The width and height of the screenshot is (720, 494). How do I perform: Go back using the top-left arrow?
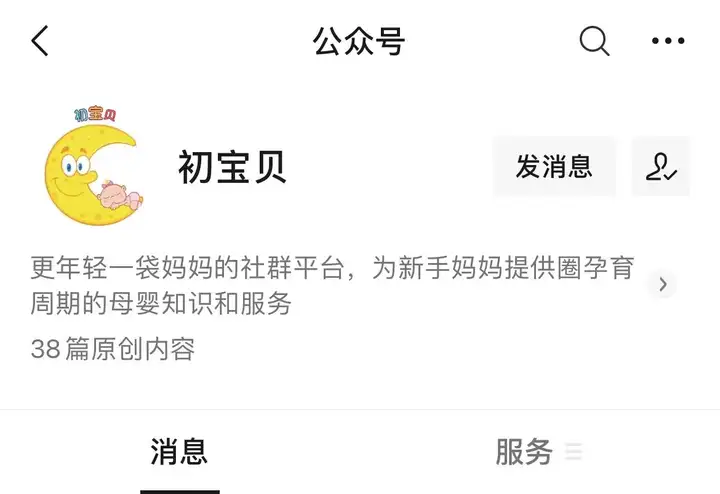point(40,41)
